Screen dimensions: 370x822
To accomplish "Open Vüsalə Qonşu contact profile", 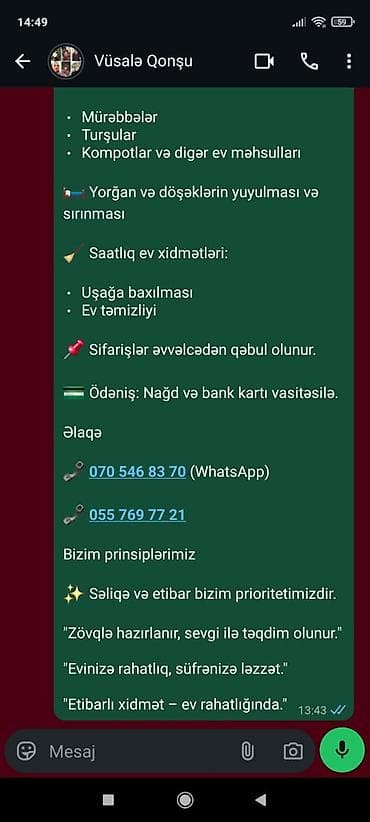I will point(143,61).
